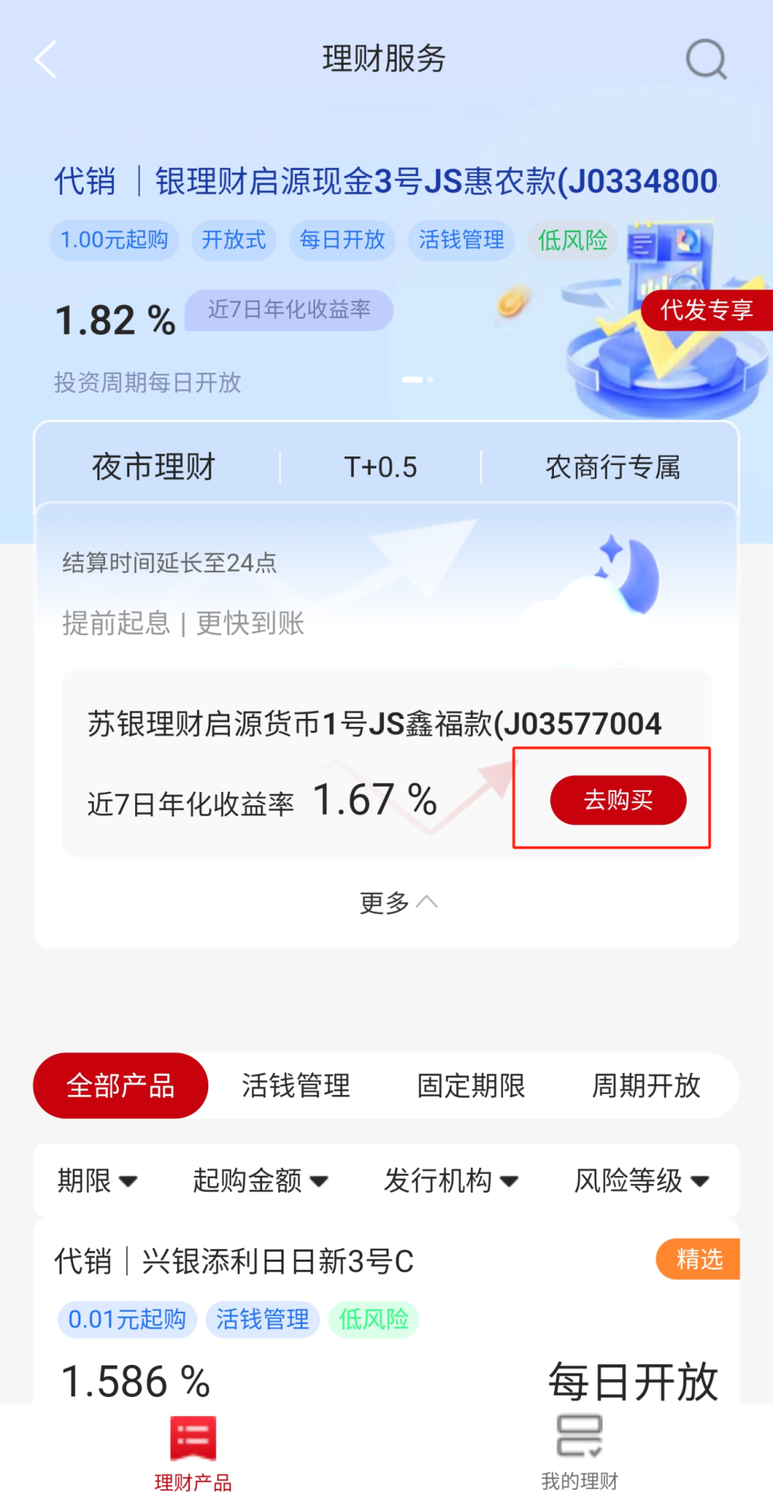The image size is (773, 1500).
Task: Open the 期限 dropdown filter
Action: pos(97,1181)
